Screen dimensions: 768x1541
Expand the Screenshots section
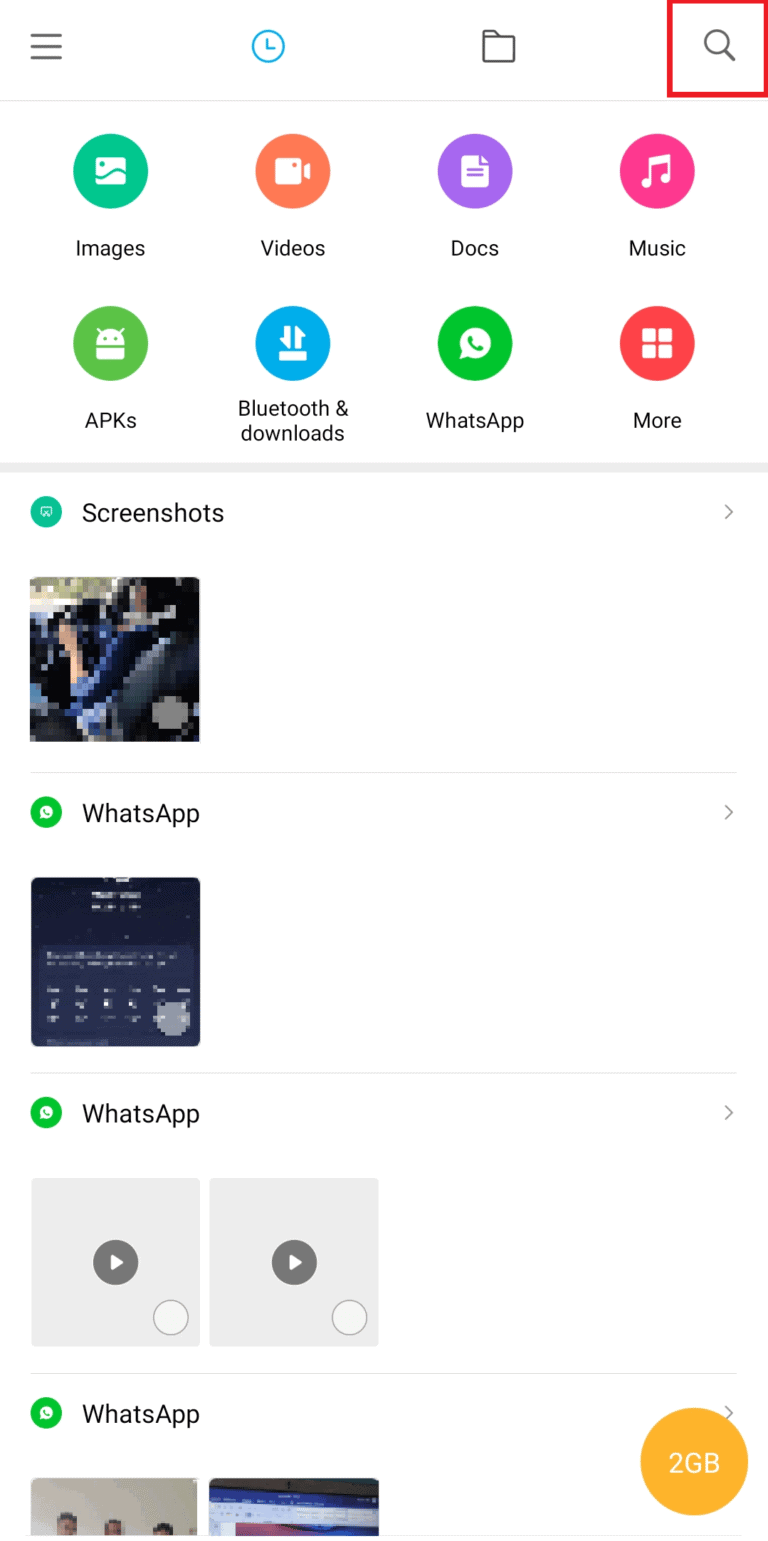coord(728,512)
